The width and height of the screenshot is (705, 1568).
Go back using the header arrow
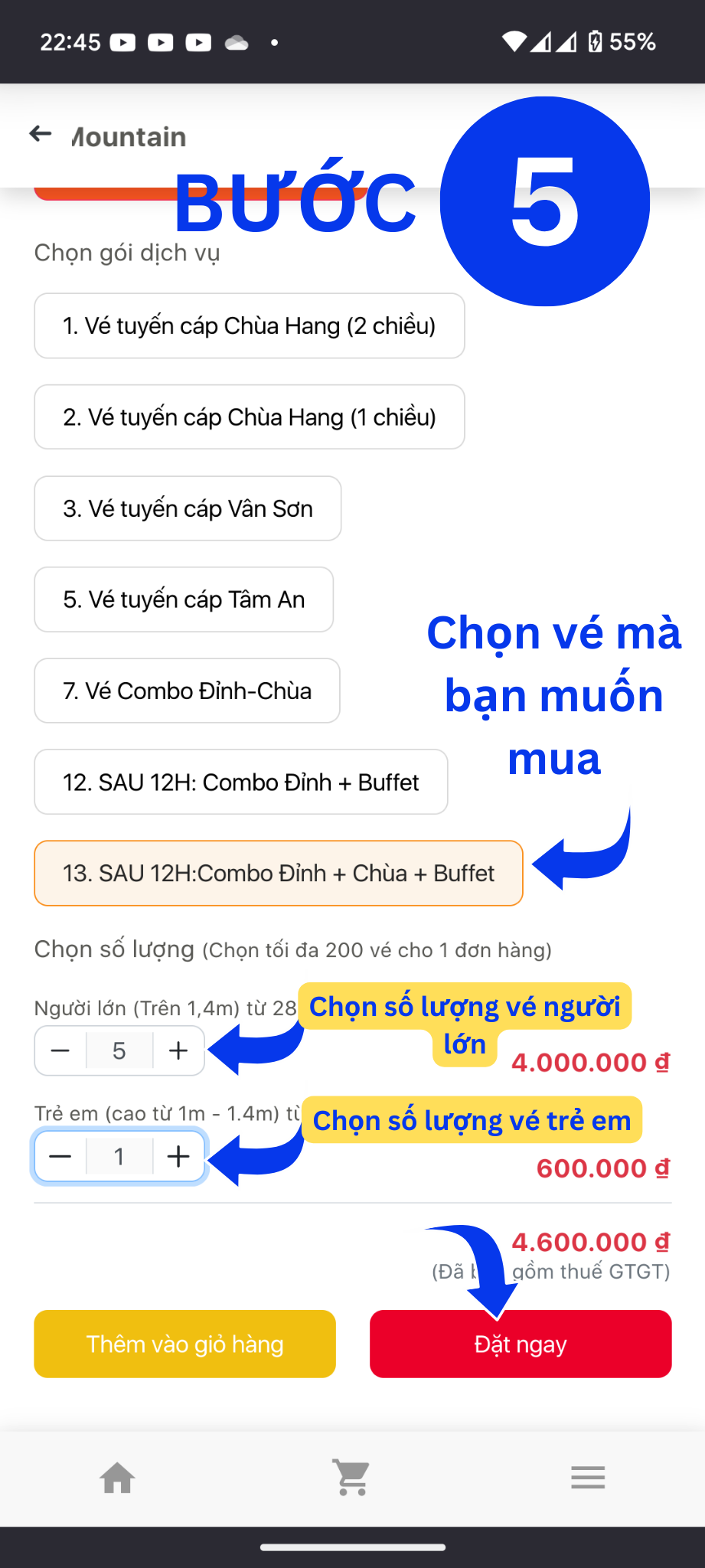(41, 135)
